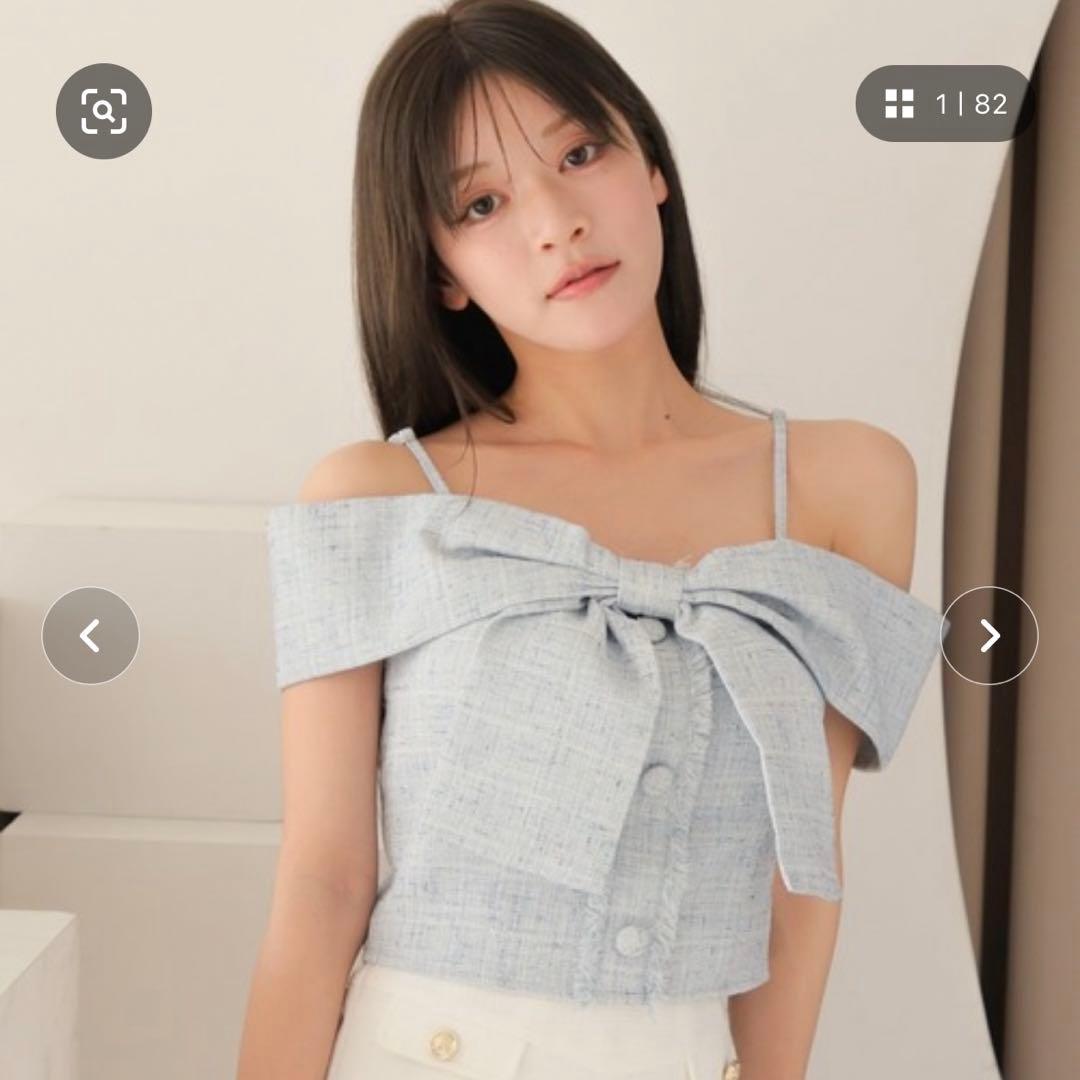This screenshot has height=1080, width=1080.
Task: Open visual image search
Action: (104, 110)
